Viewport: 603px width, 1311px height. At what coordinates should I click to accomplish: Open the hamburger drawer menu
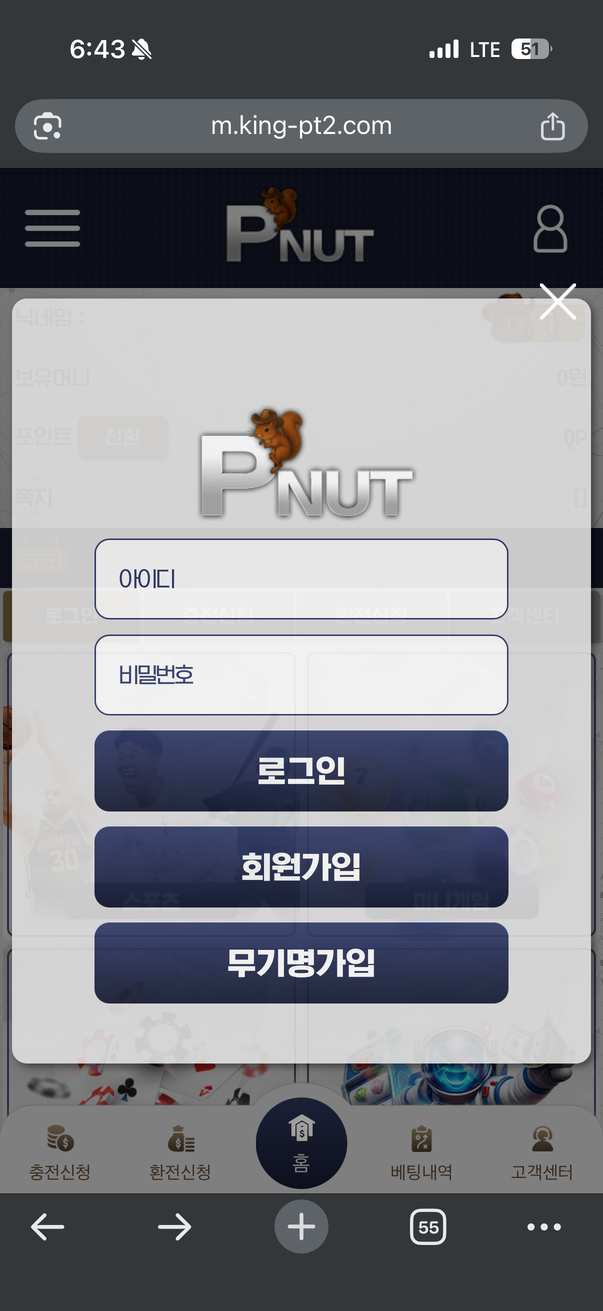[52, 228]
